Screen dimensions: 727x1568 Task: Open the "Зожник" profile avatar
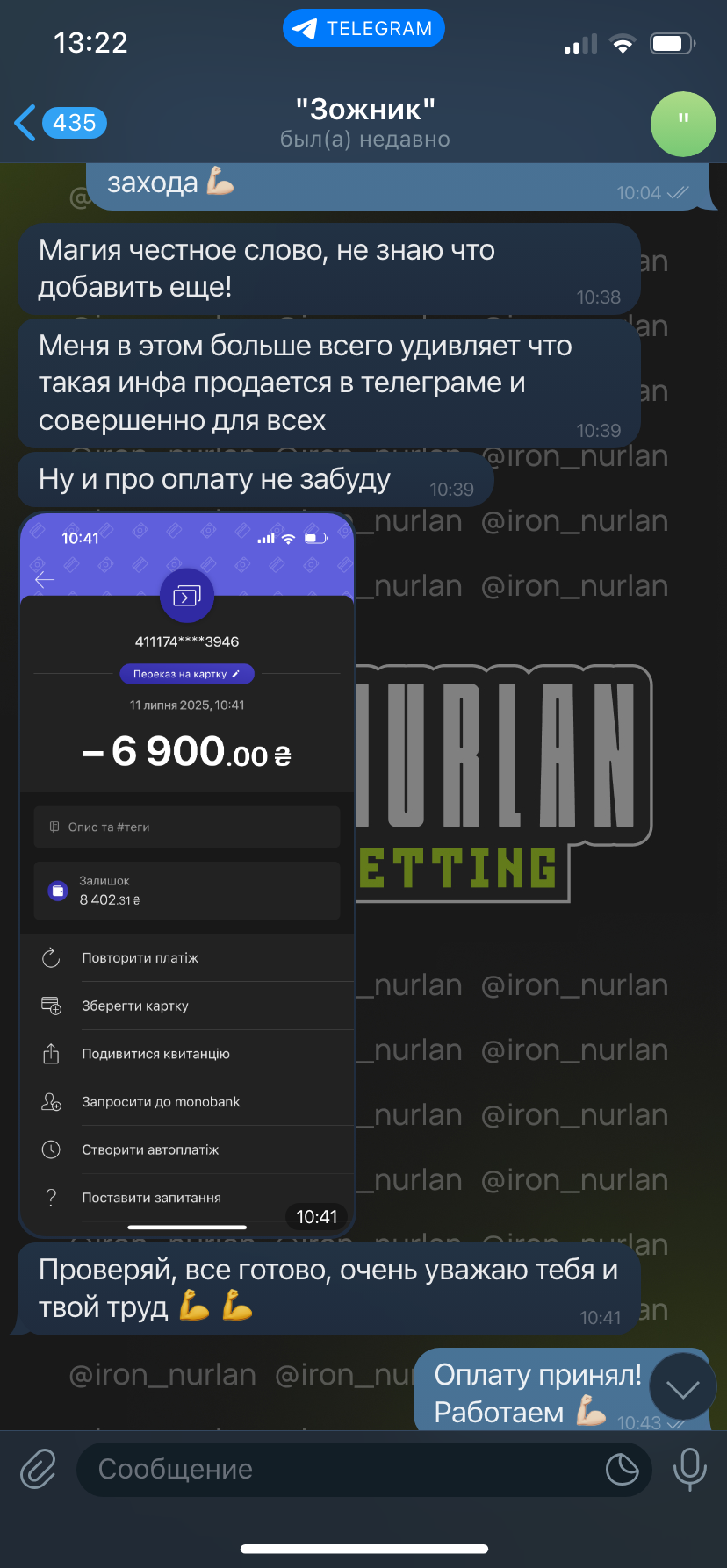pyautogui.click(x=683, y=124)
